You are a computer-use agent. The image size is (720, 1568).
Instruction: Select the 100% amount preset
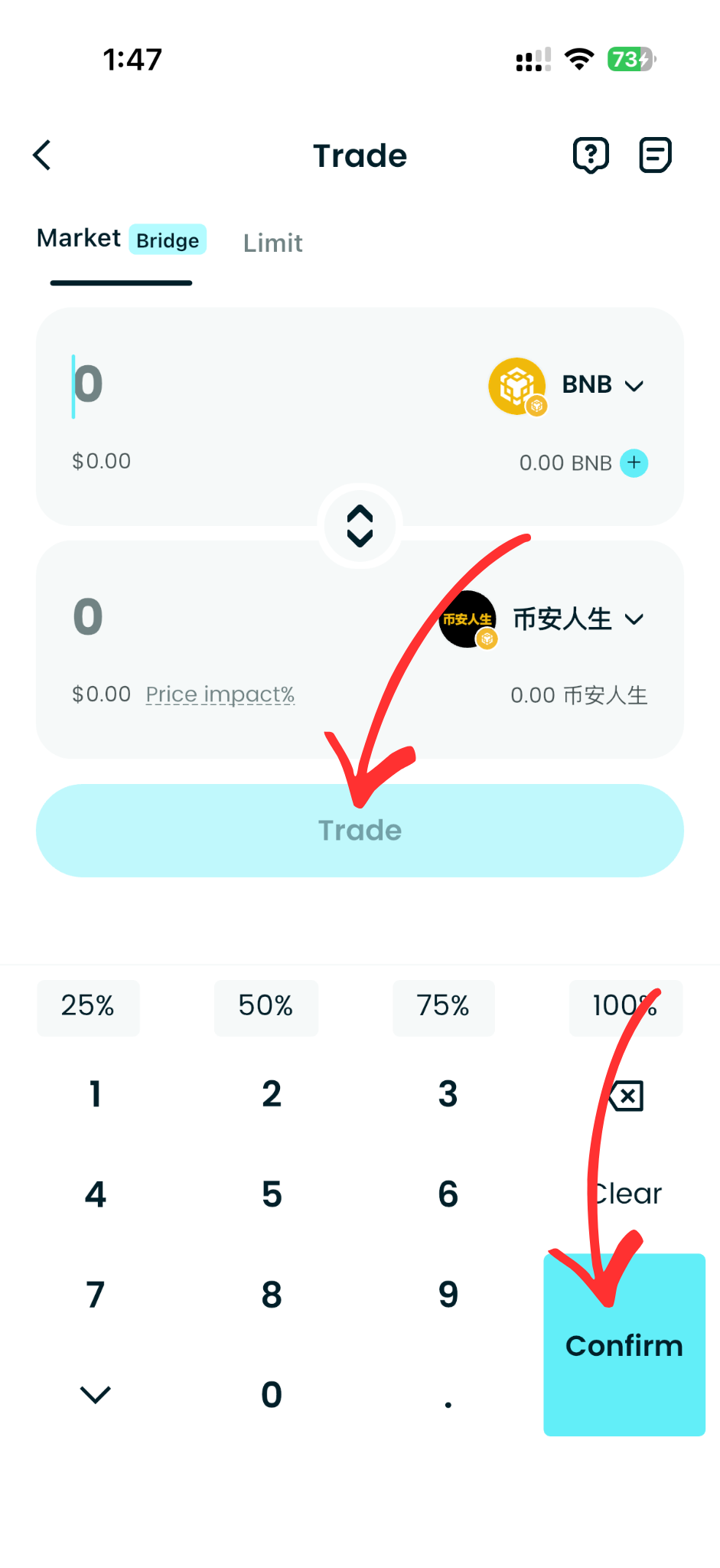click(624, 1008)
